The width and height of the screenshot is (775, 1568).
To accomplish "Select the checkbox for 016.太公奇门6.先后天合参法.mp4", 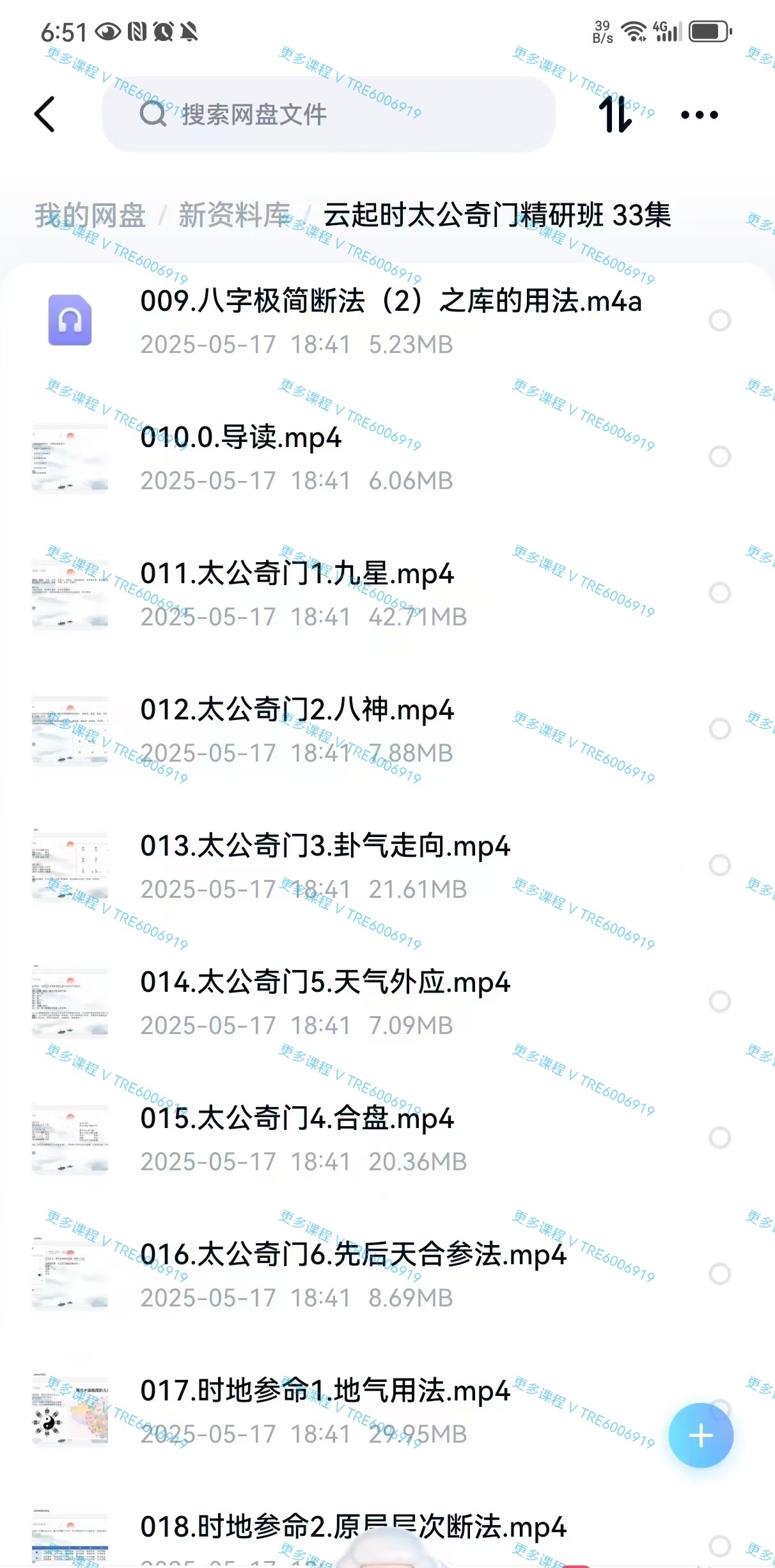I will pyautogui.click(x=719, y=1274).
